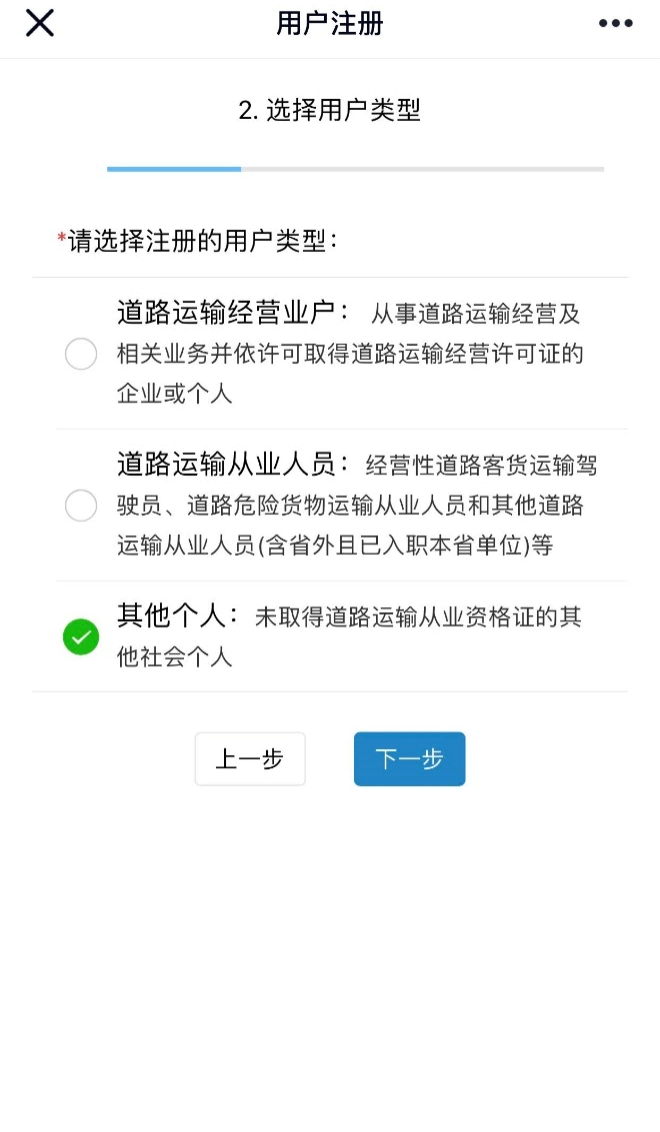Screen dimensions: 660x1132
Task: Open the three-dot more menu
Action: 616,24
